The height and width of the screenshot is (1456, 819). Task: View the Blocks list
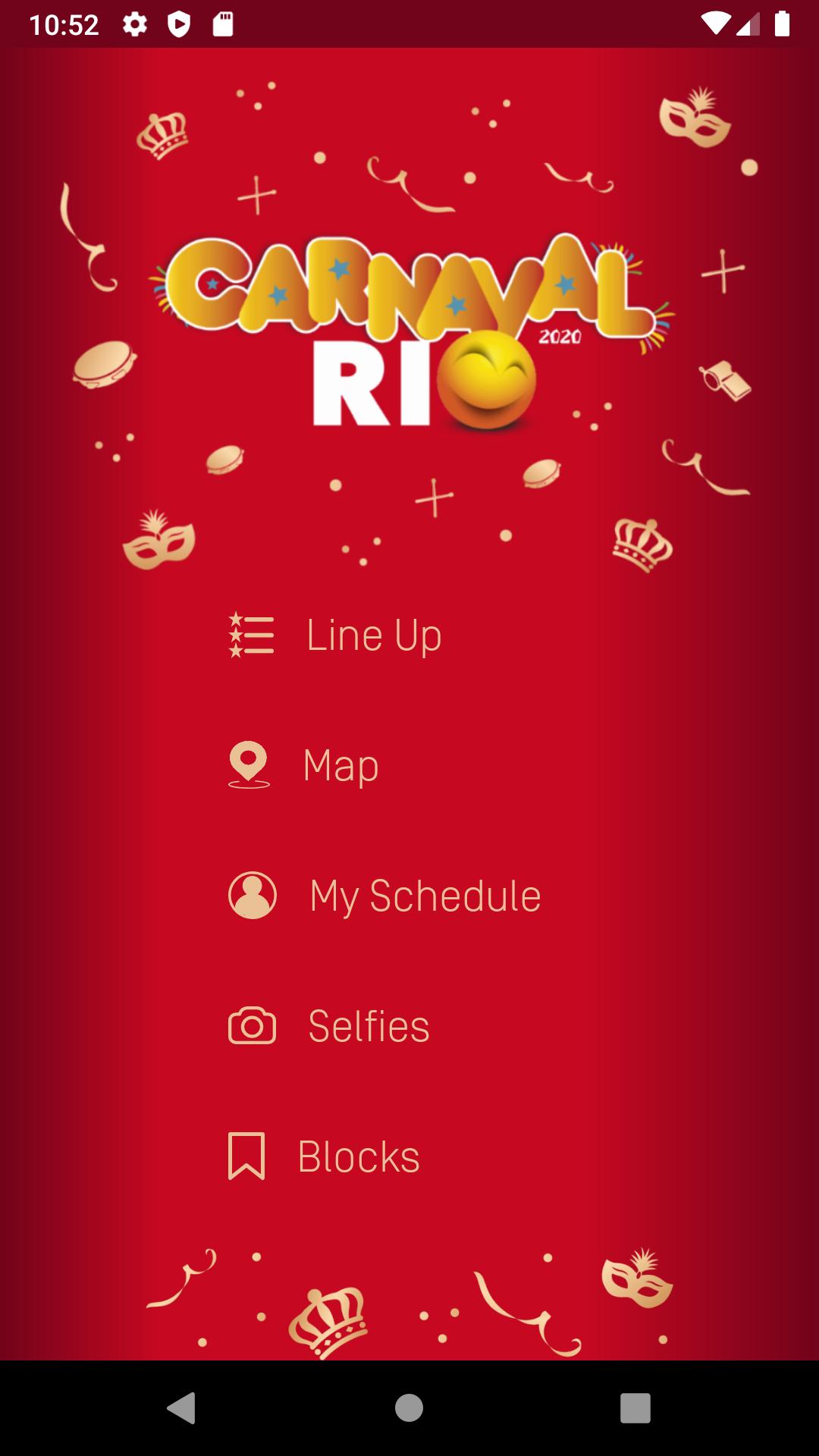[358, 1156]
